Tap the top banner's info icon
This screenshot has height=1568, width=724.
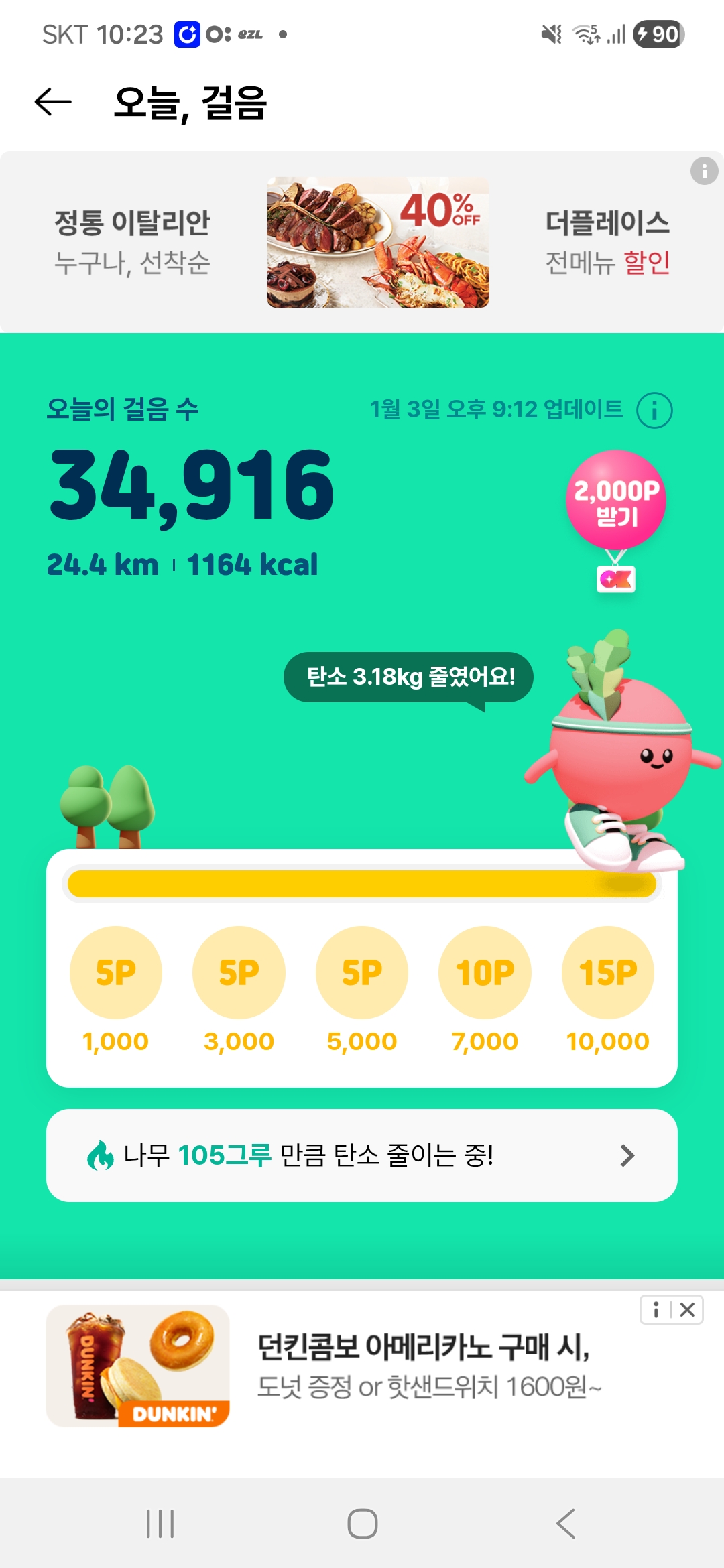[704, 171]
